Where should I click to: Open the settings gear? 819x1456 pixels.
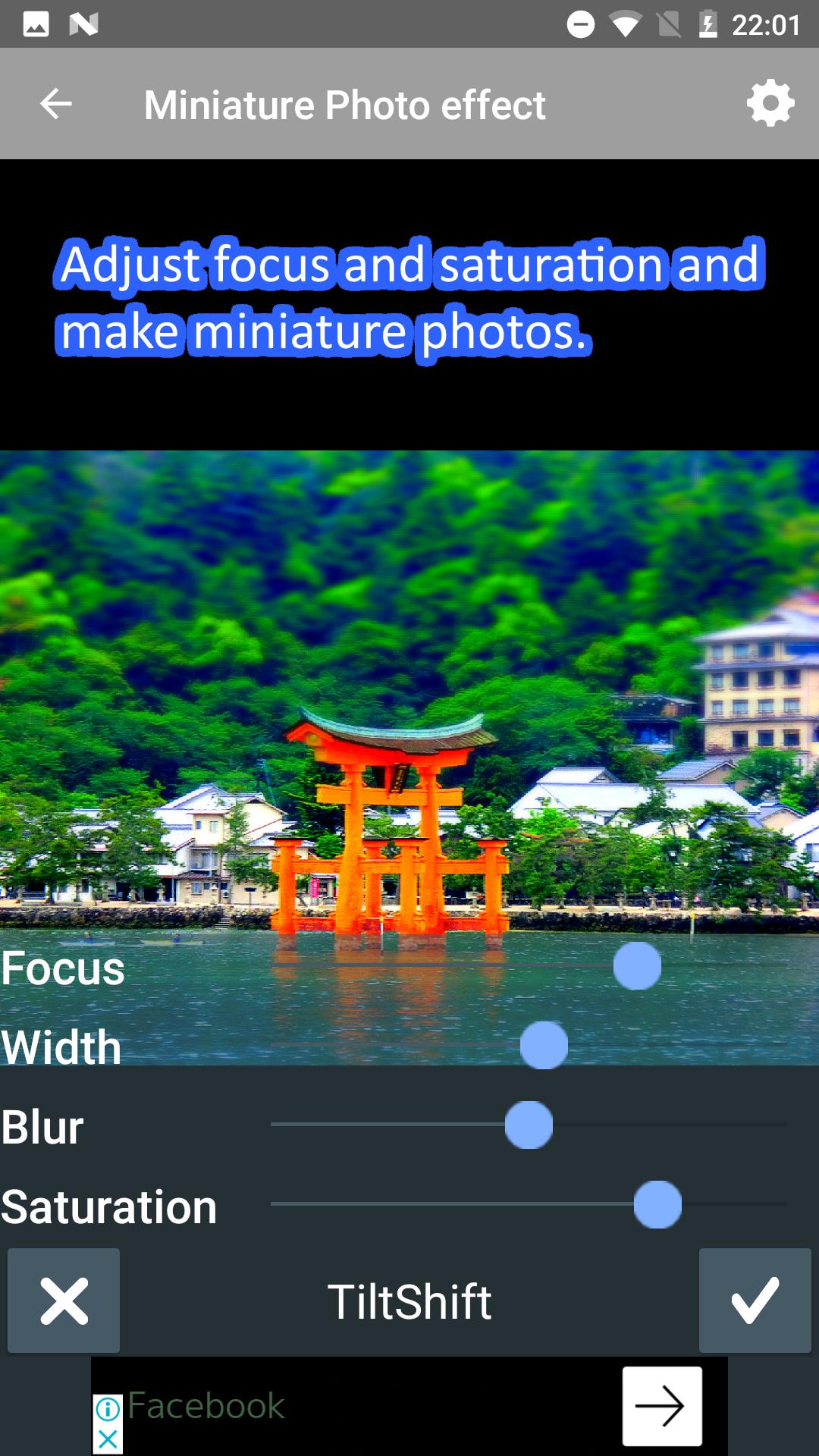770,103
